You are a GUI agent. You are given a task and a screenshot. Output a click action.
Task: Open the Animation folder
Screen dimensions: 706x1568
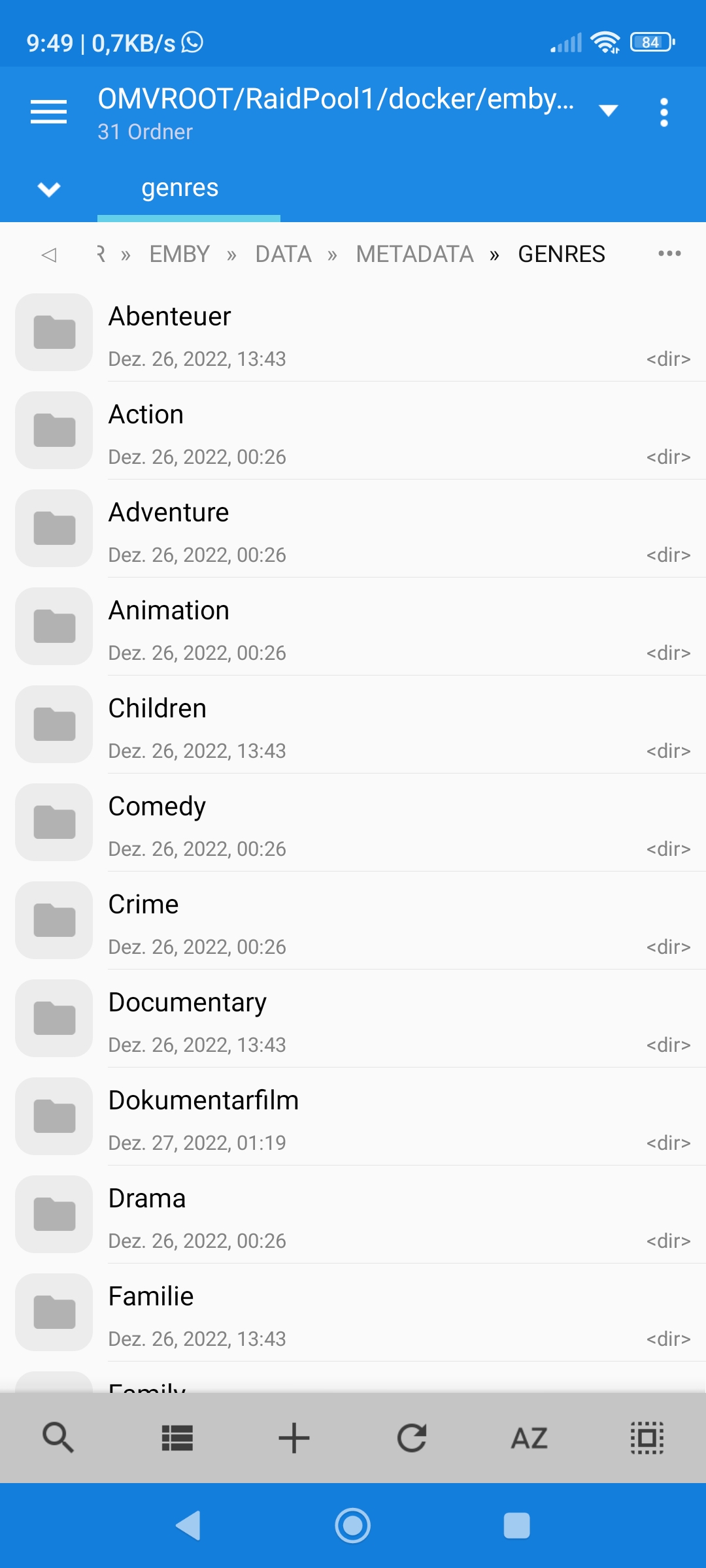(x=353, y=627)
